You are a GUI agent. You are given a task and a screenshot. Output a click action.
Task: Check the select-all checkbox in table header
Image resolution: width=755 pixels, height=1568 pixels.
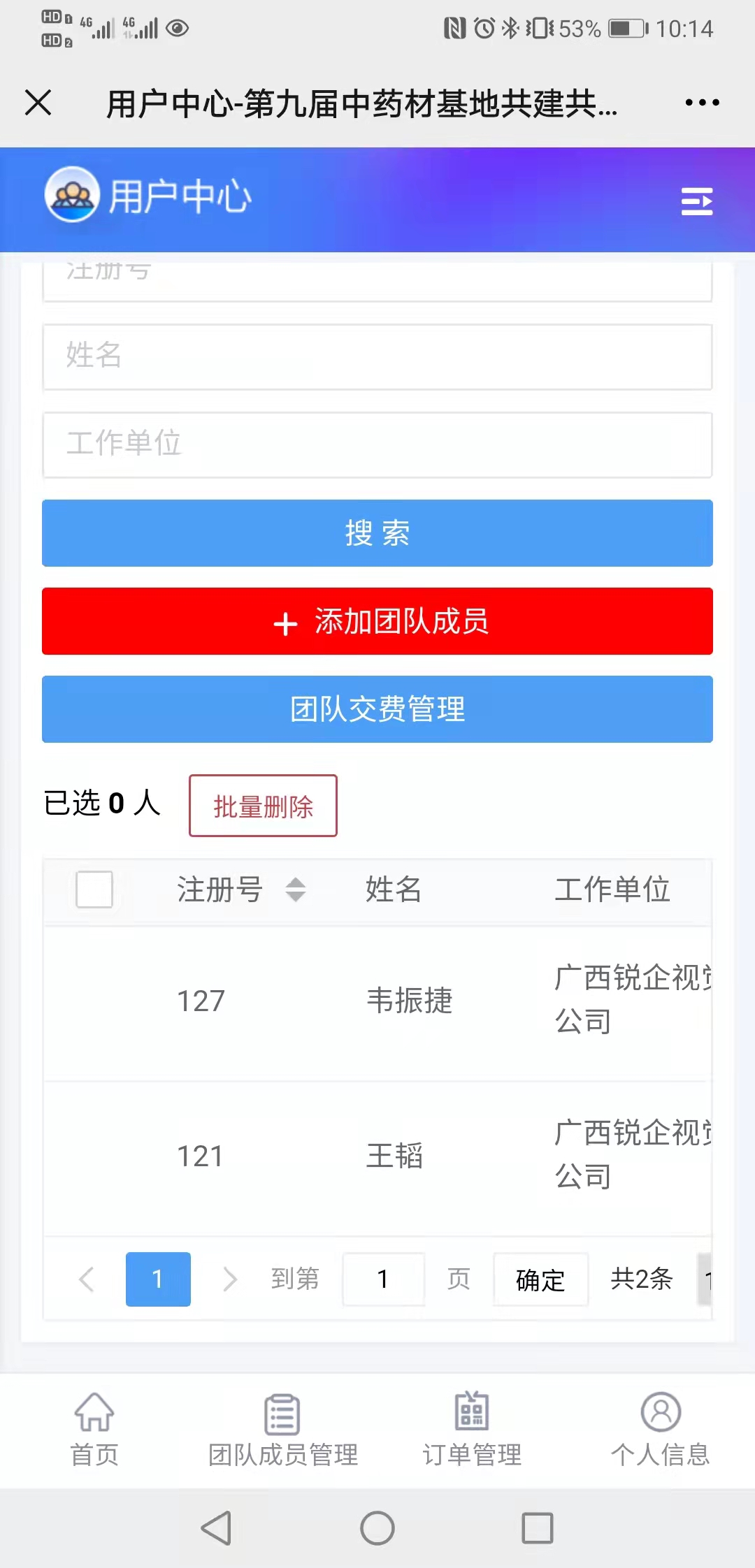point(94,890)
